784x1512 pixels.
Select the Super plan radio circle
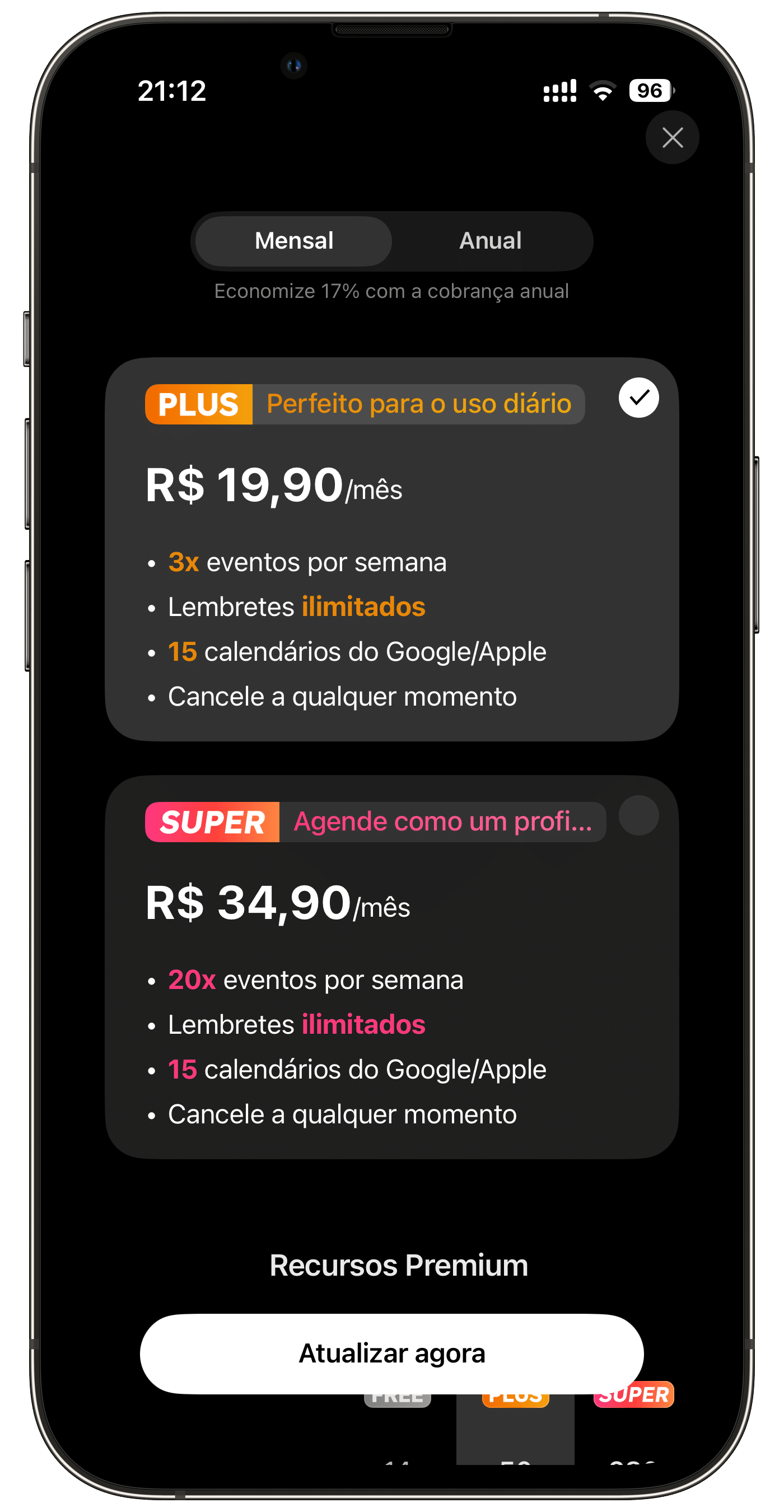click(640, 817)
